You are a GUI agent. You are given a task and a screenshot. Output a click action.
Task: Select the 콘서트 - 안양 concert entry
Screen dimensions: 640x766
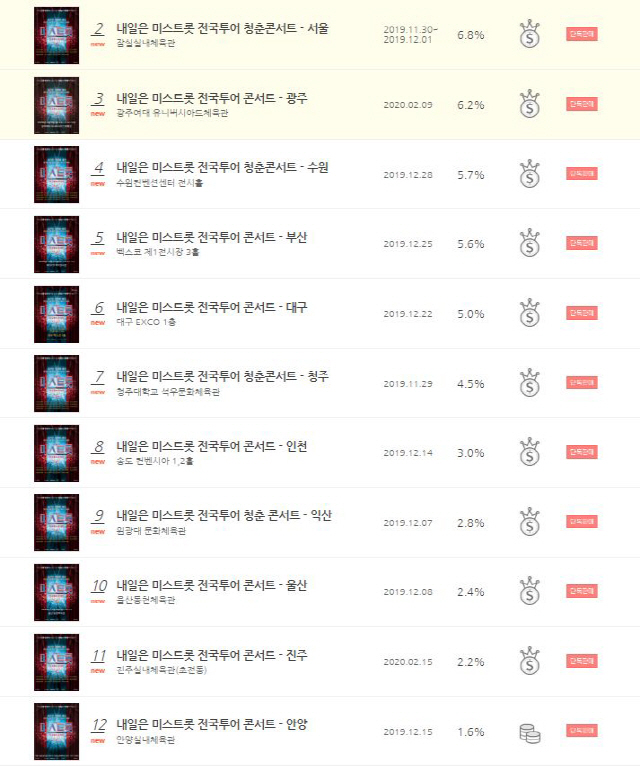(x=211, y=725)
